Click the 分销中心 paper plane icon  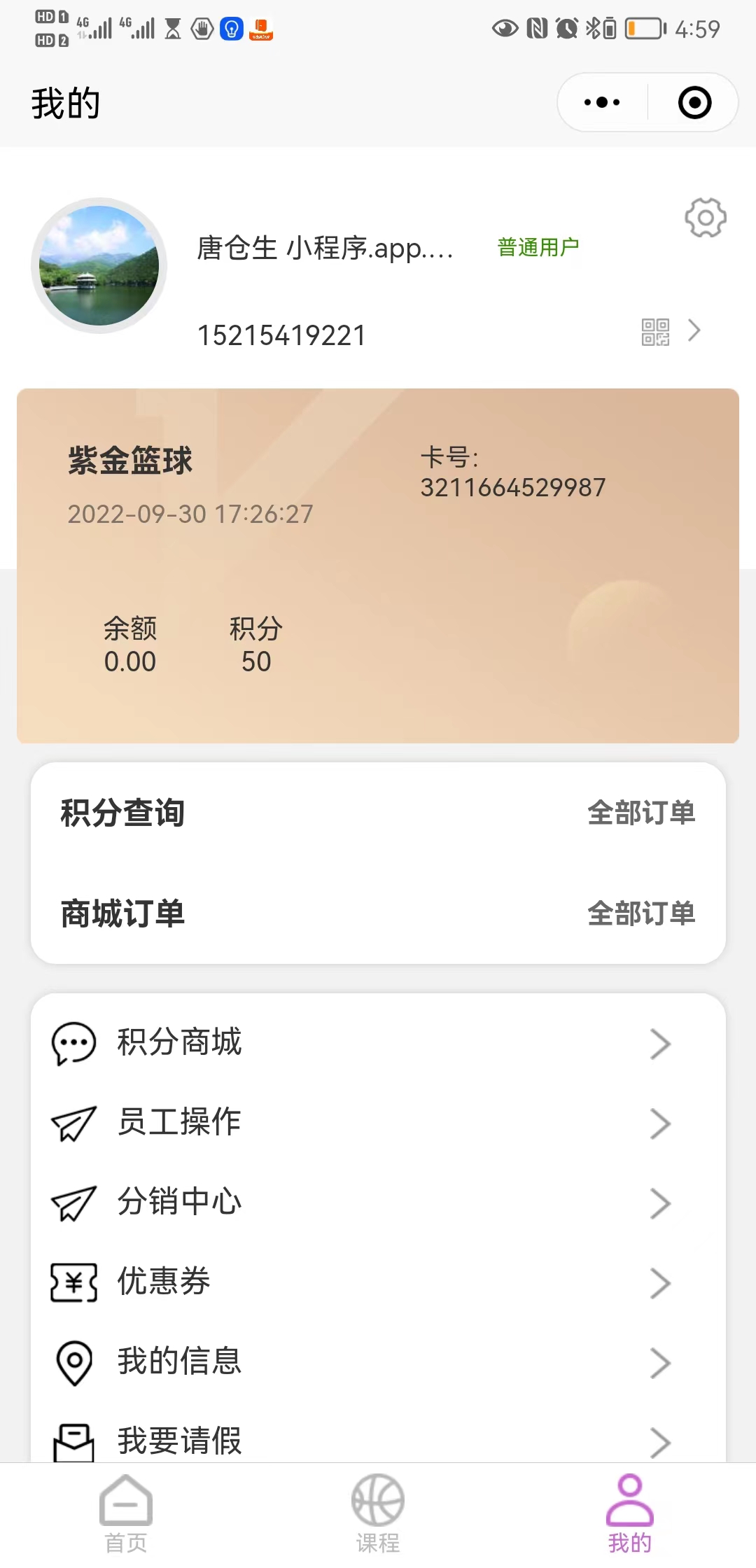[73, 1202]
